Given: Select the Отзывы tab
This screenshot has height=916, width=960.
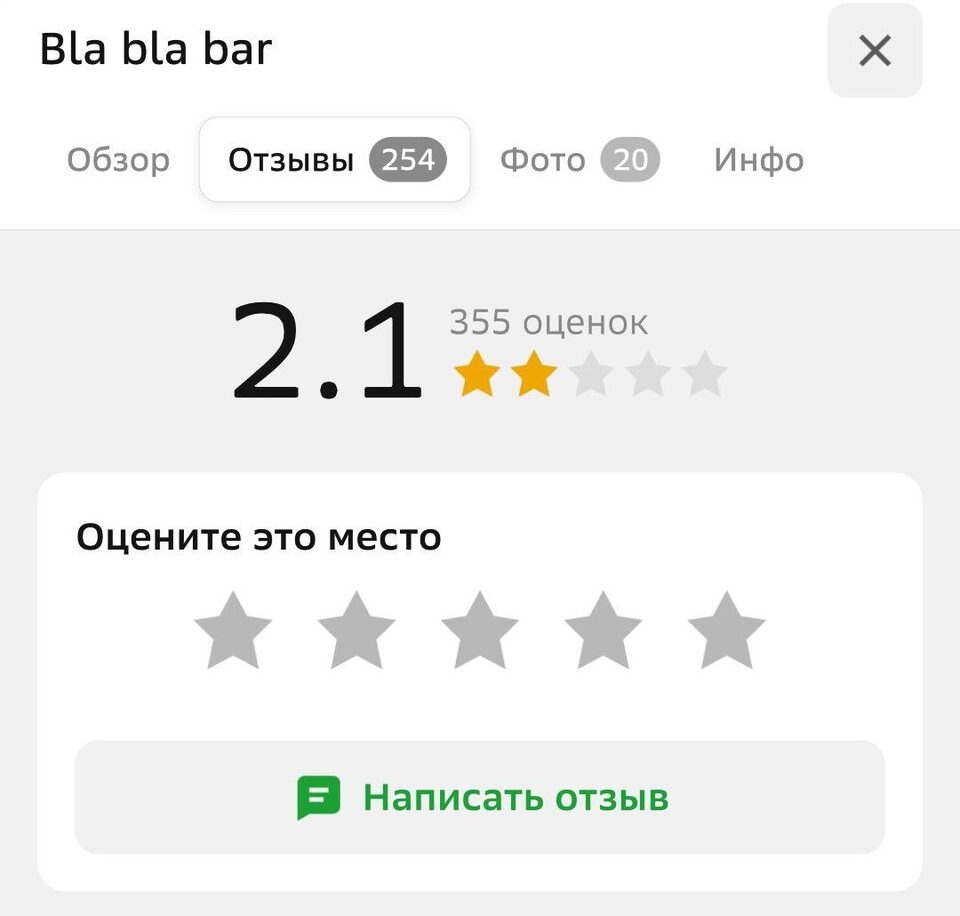Looking at the screenshot, I should coord(334,160).
